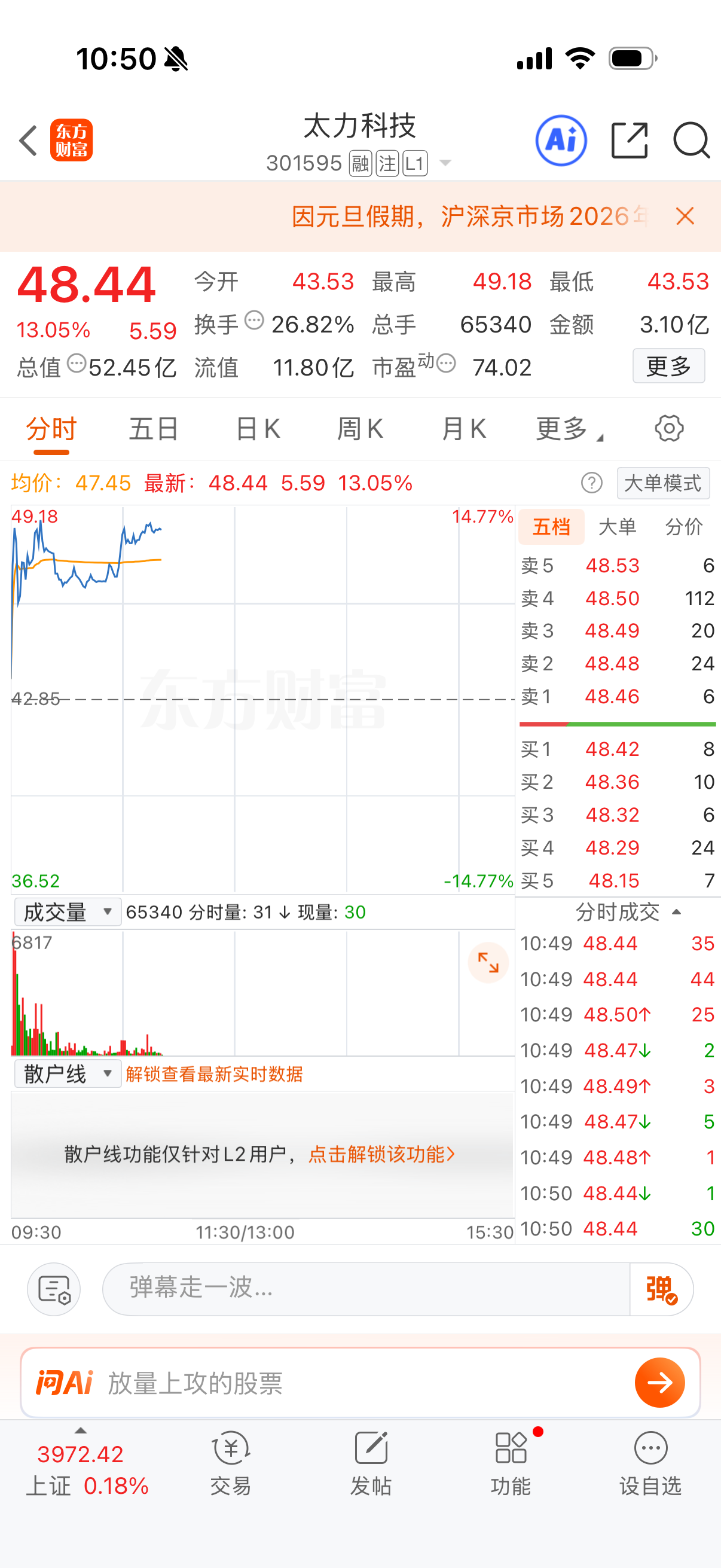
Task: Switch to the 日K chart tab
Action: point(257,429)
